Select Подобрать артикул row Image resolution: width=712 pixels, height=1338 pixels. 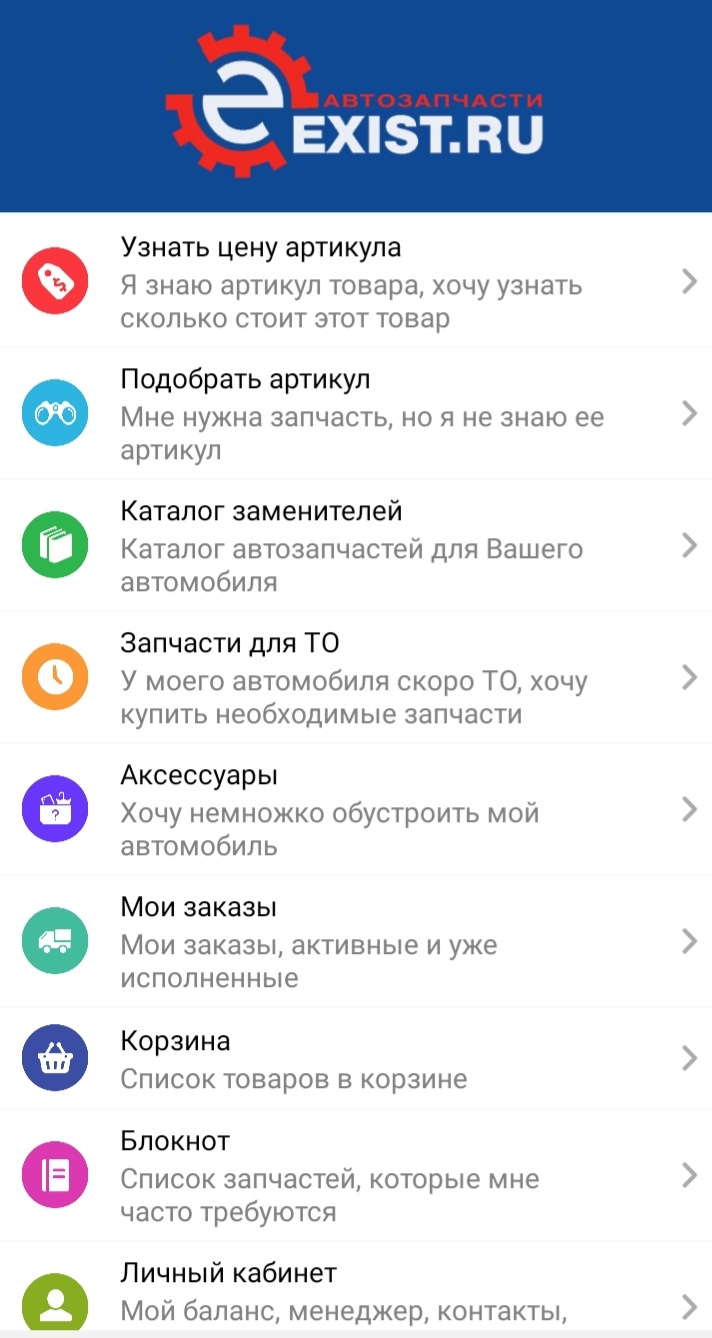(x=356, y=414)
